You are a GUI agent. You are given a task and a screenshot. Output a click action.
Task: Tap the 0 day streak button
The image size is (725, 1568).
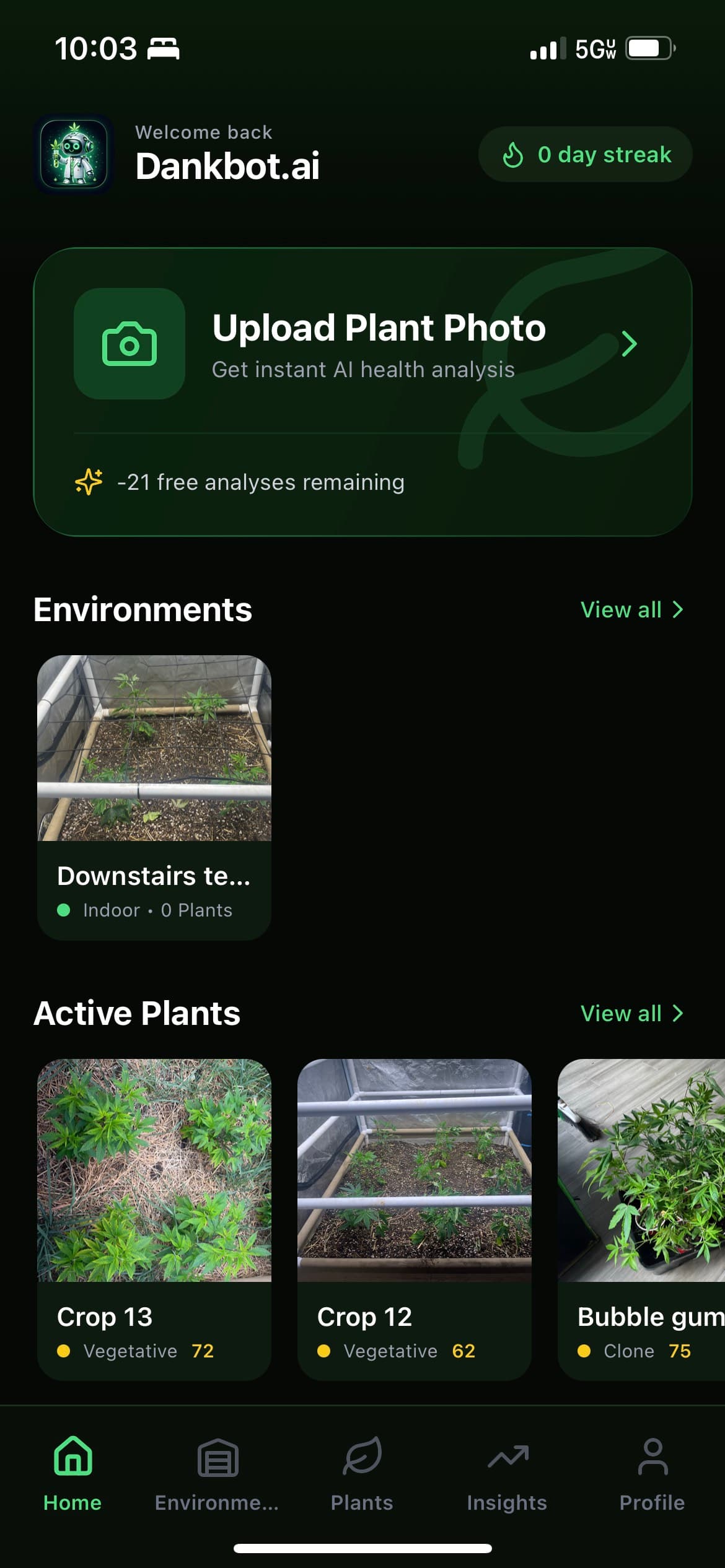coord(584,155)
